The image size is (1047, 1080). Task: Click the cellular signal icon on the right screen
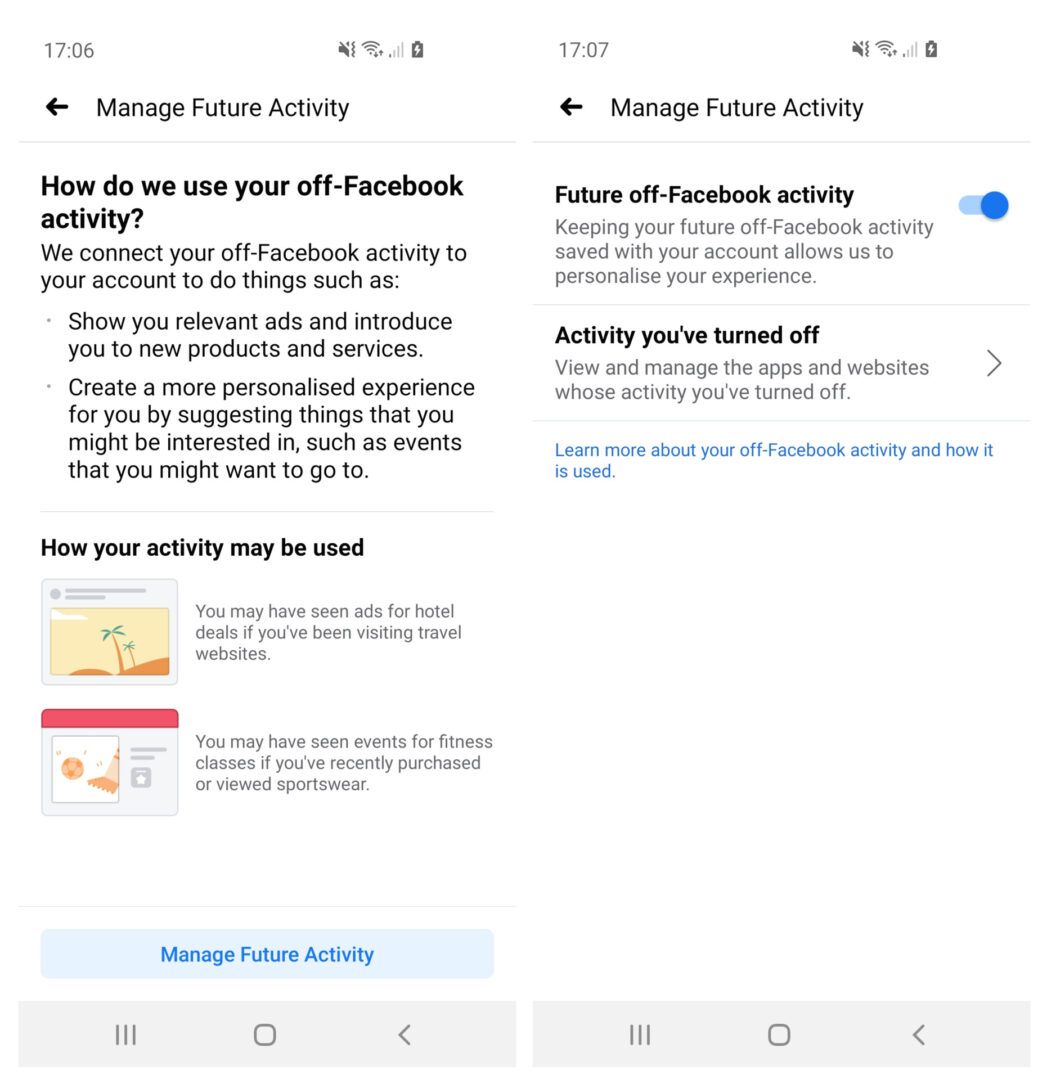[911, 51]
